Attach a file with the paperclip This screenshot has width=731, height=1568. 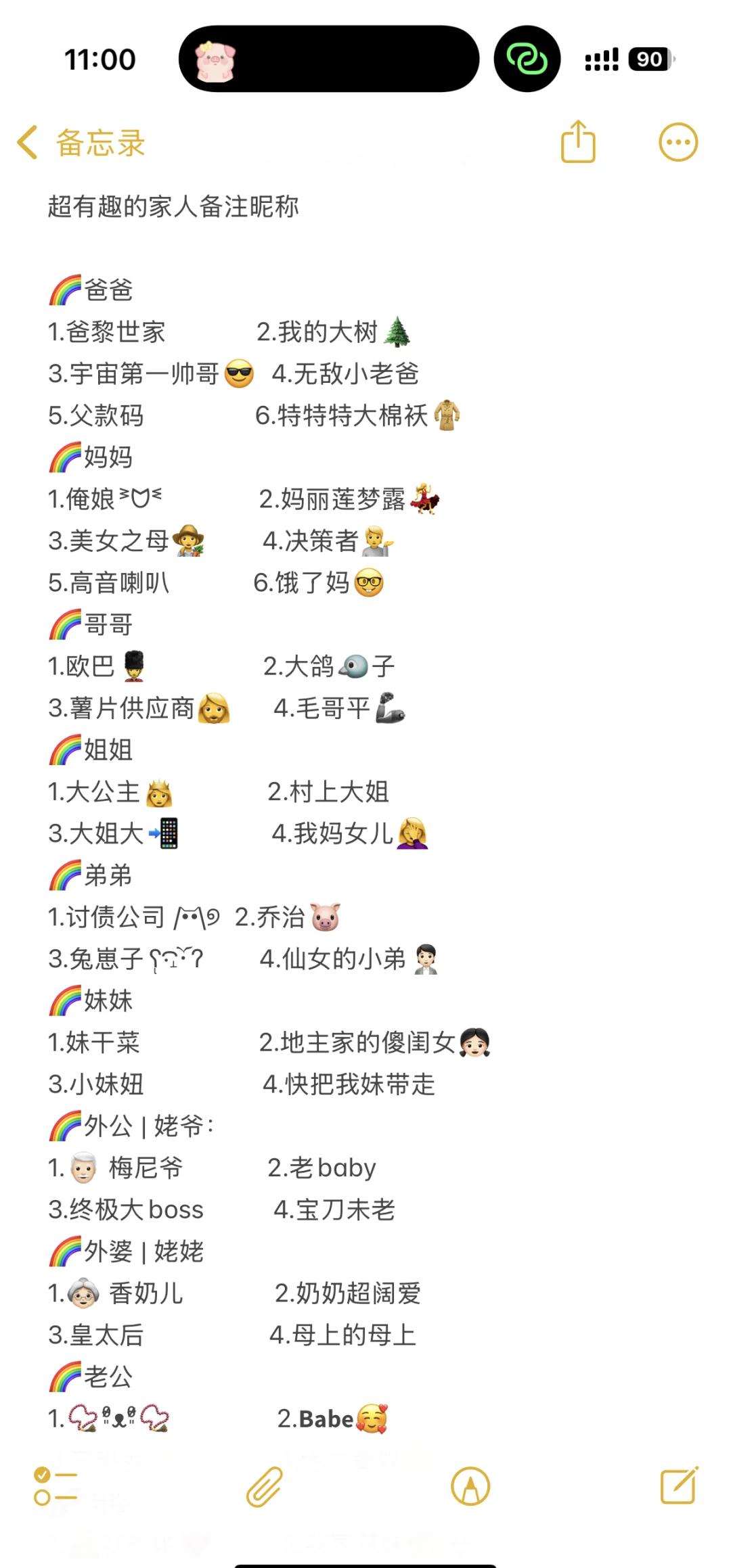[x=264, y=1486]
